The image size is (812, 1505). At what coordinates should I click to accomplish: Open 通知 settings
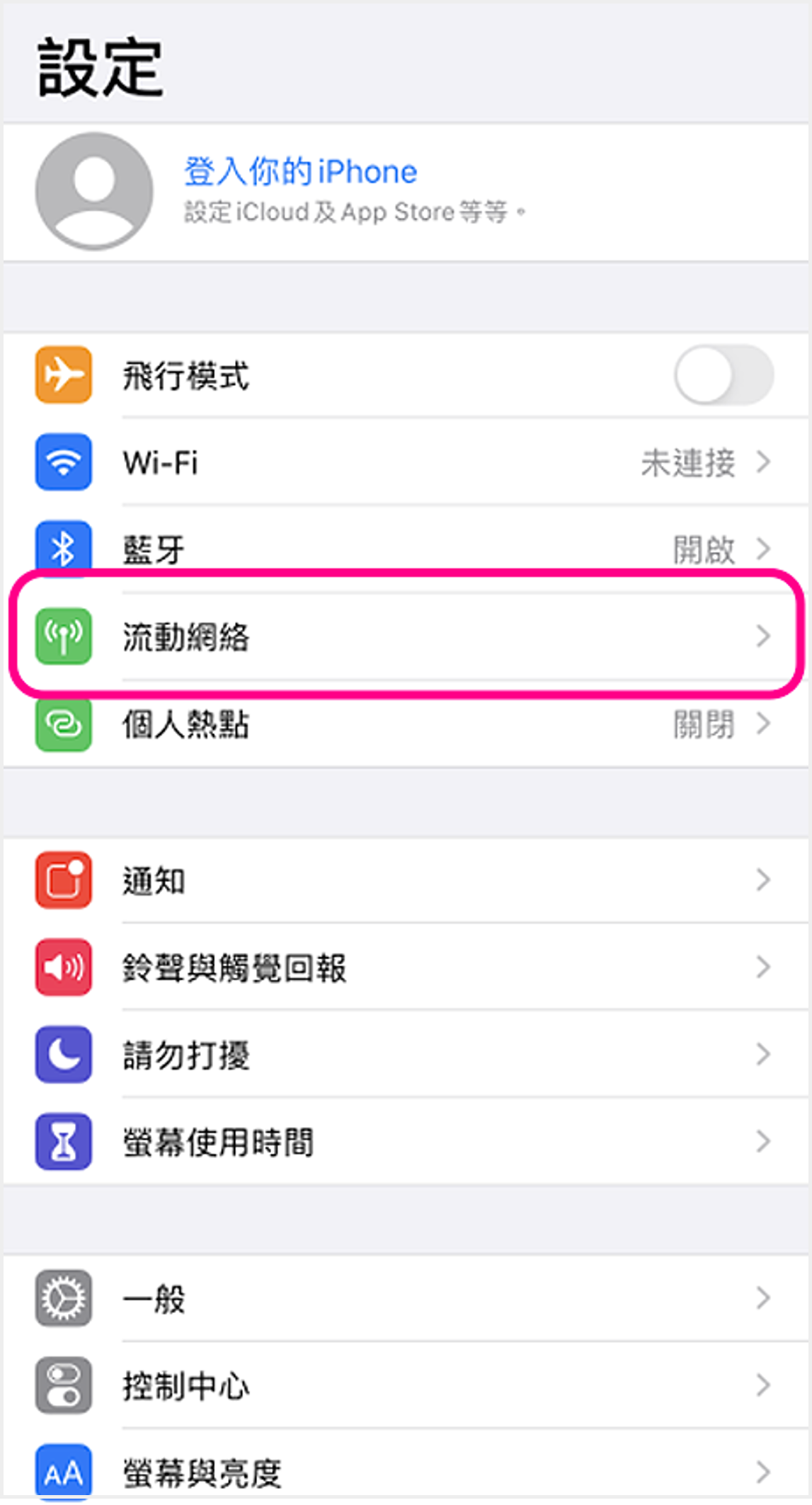[x=406, y=881]
